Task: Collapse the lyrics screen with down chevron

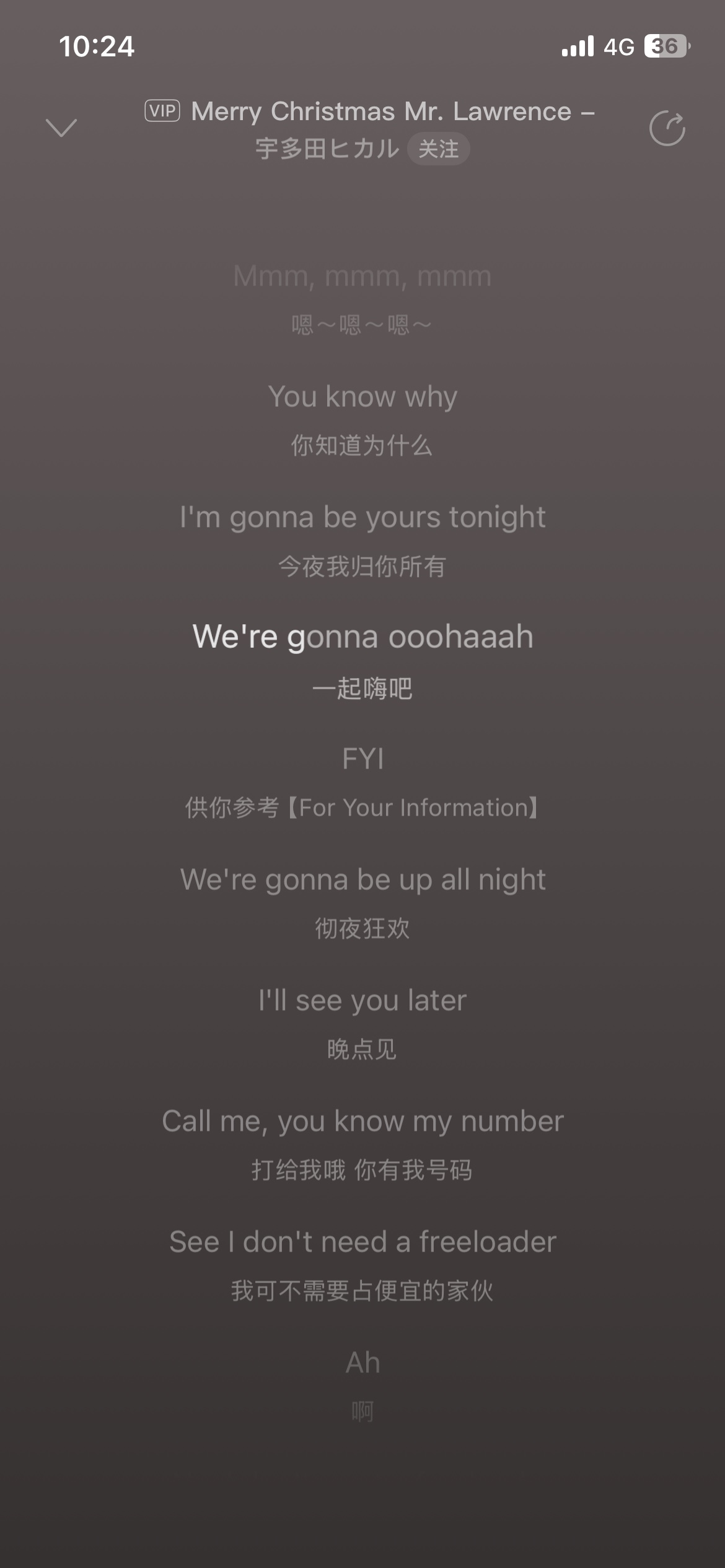Action: tap(61, 128)
